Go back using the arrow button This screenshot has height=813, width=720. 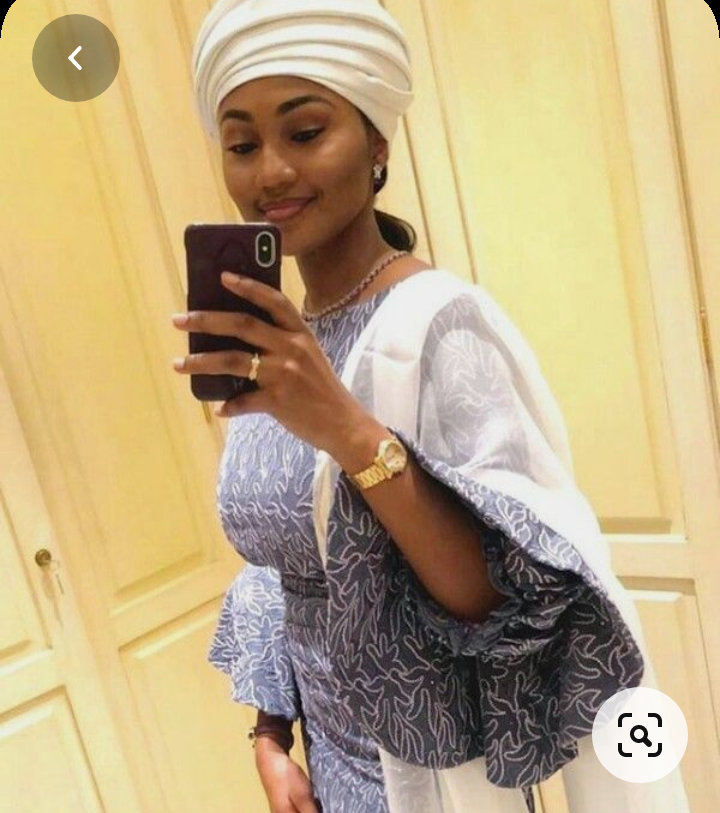[x=76, y=58]
